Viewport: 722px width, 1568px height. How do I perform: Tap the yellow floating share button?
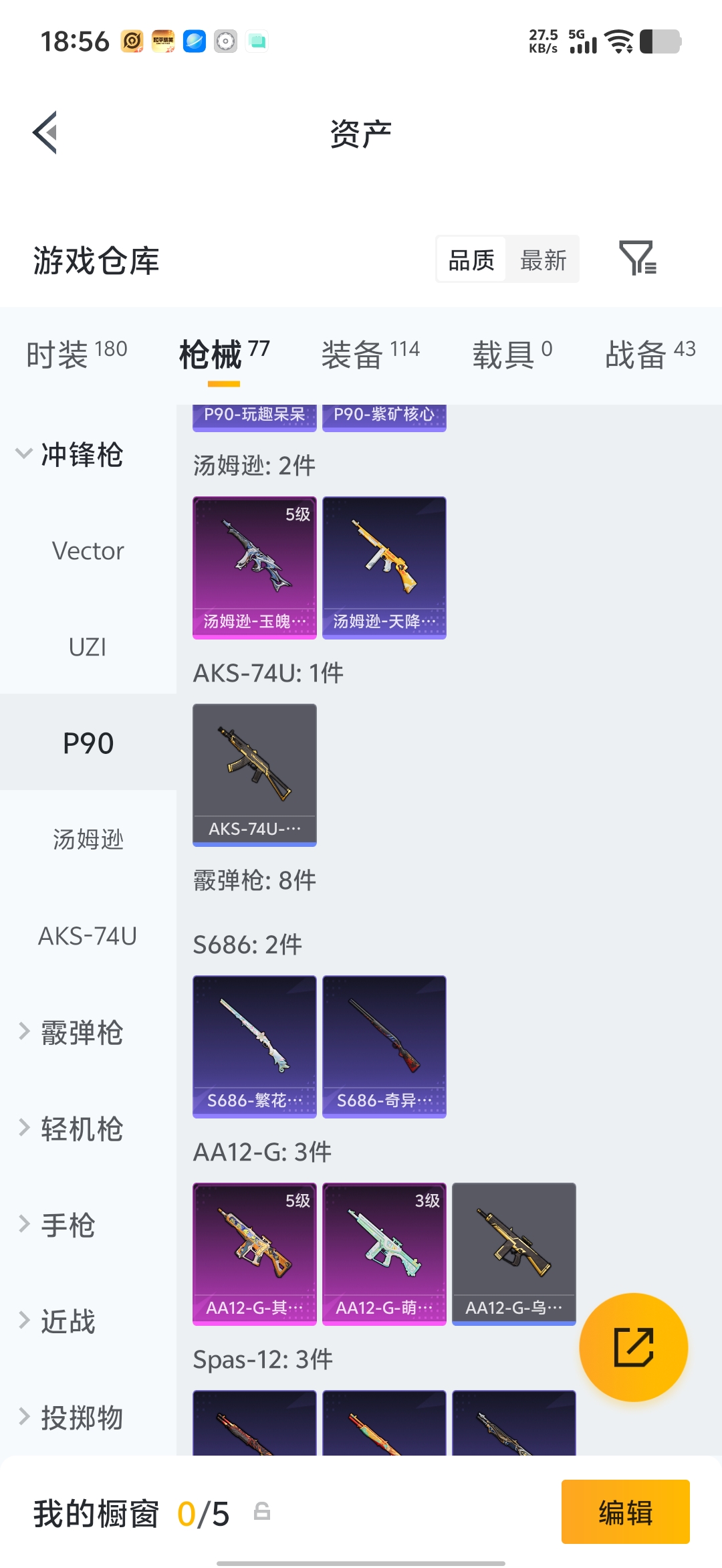pos(634,1347)
